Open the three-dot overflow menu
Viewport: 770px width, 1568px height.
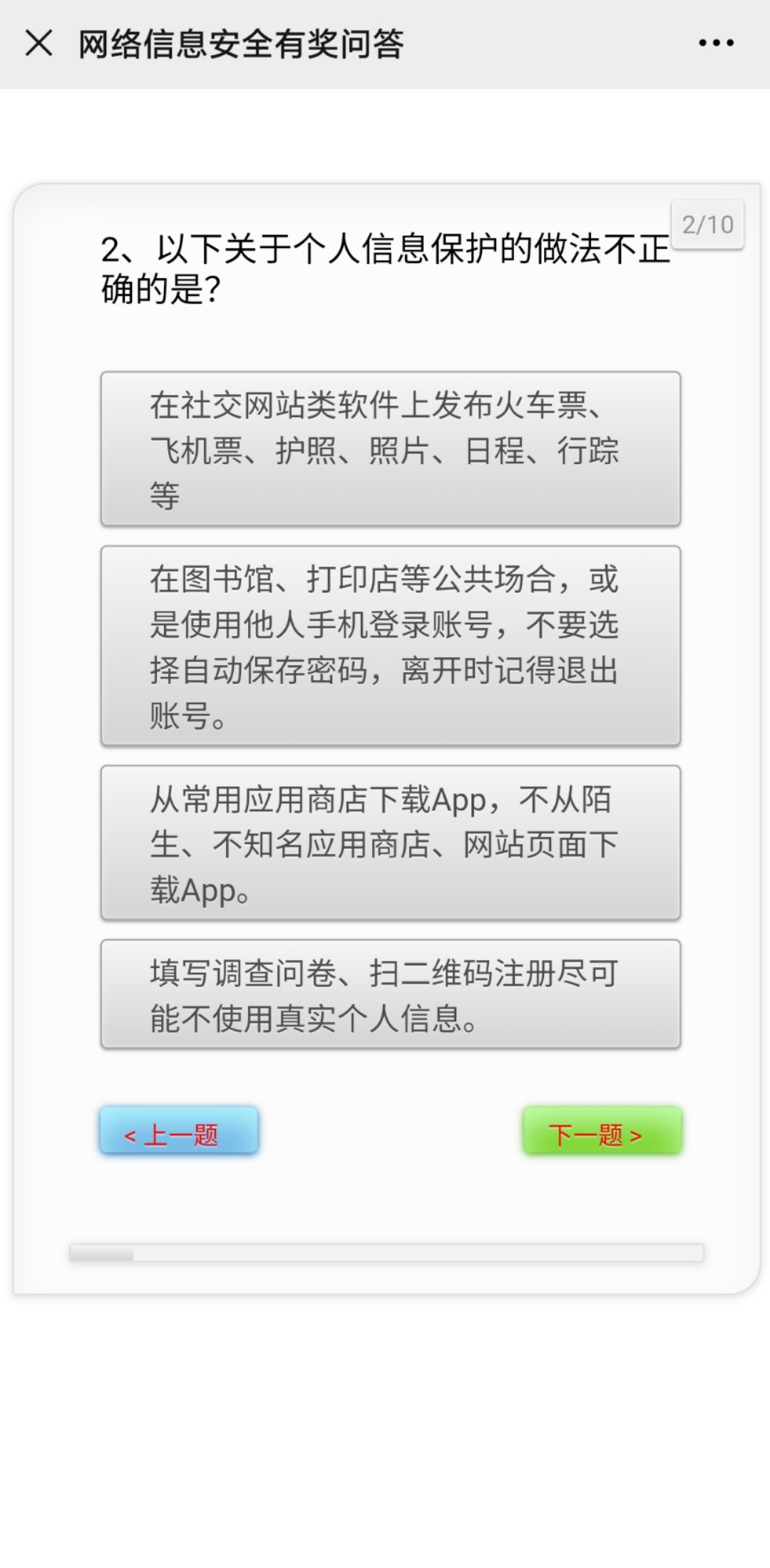coord(716,43)
